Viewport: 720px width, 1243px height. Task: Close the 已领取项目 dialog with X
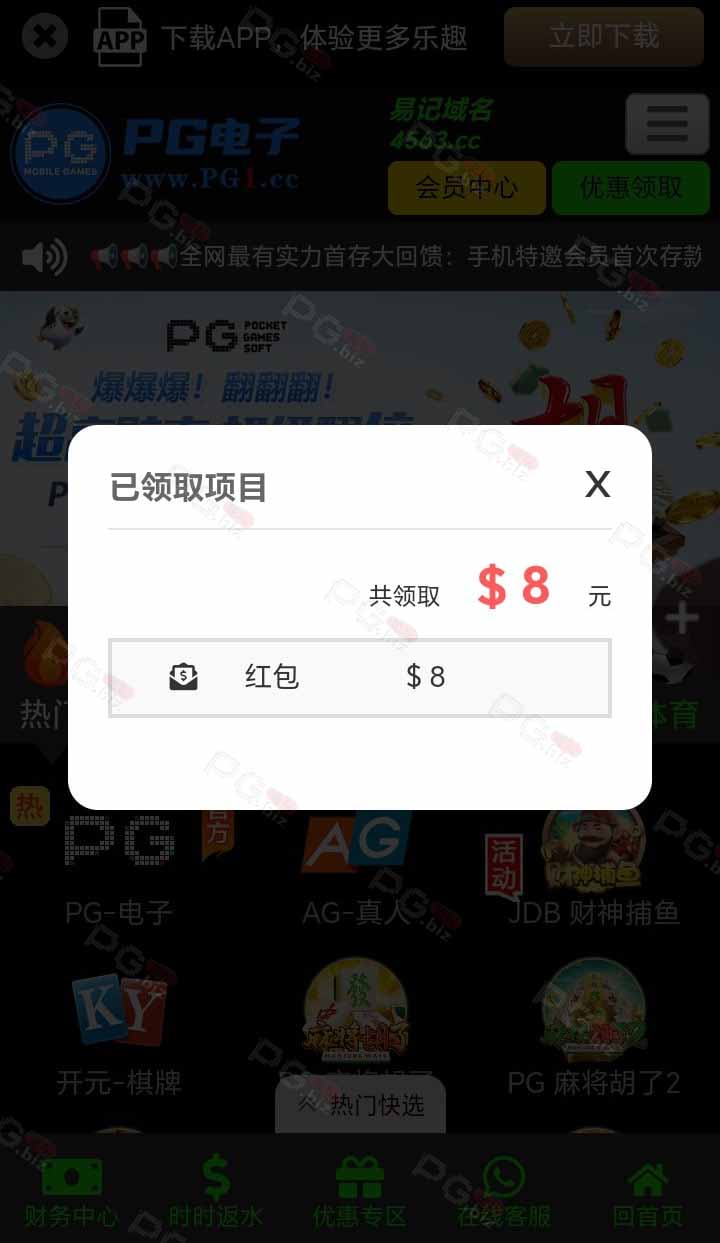point(598,484)
